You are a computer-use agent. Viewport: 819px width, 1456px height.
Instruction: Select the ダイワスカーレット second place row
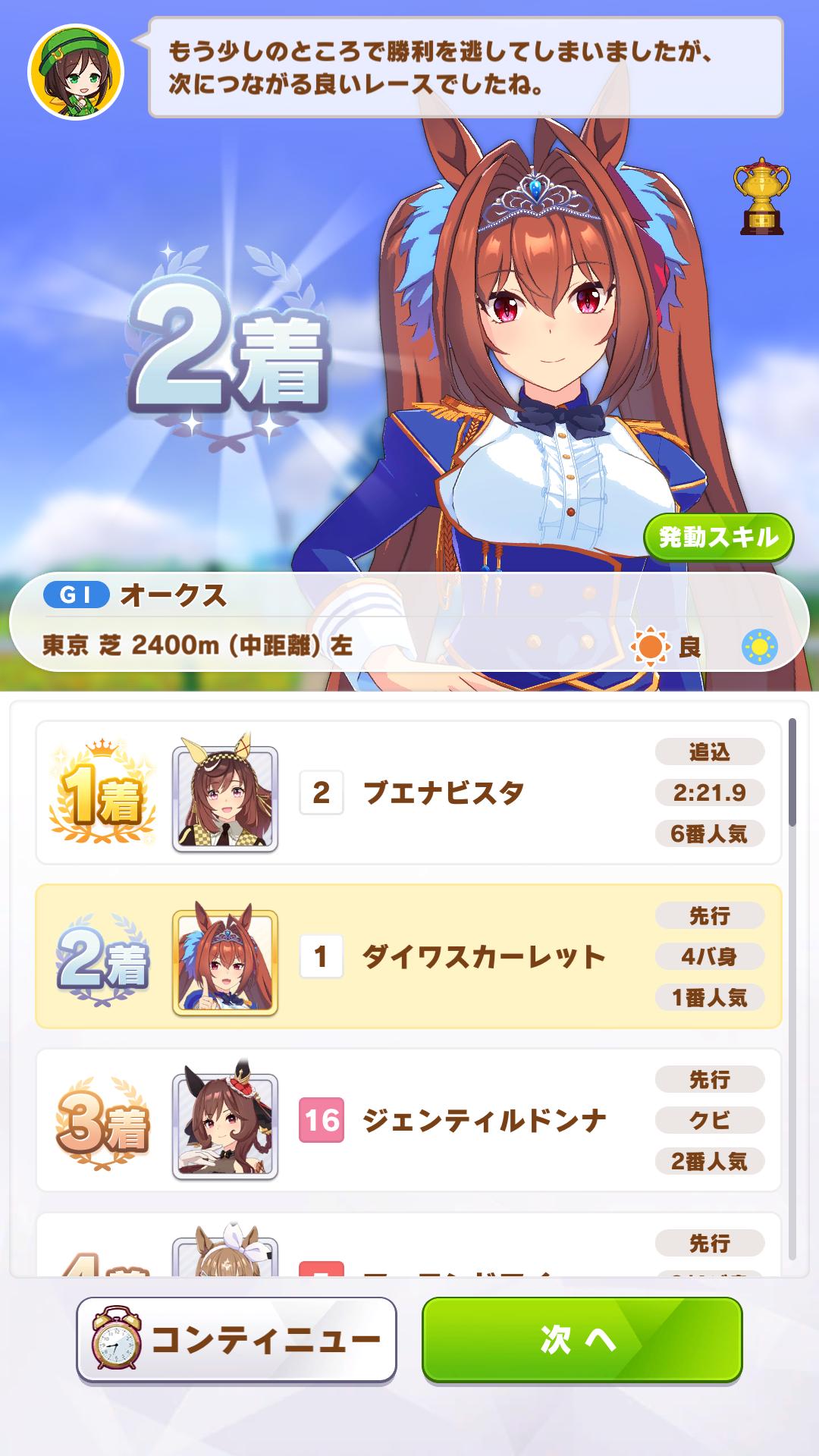(x=408, y=956)
